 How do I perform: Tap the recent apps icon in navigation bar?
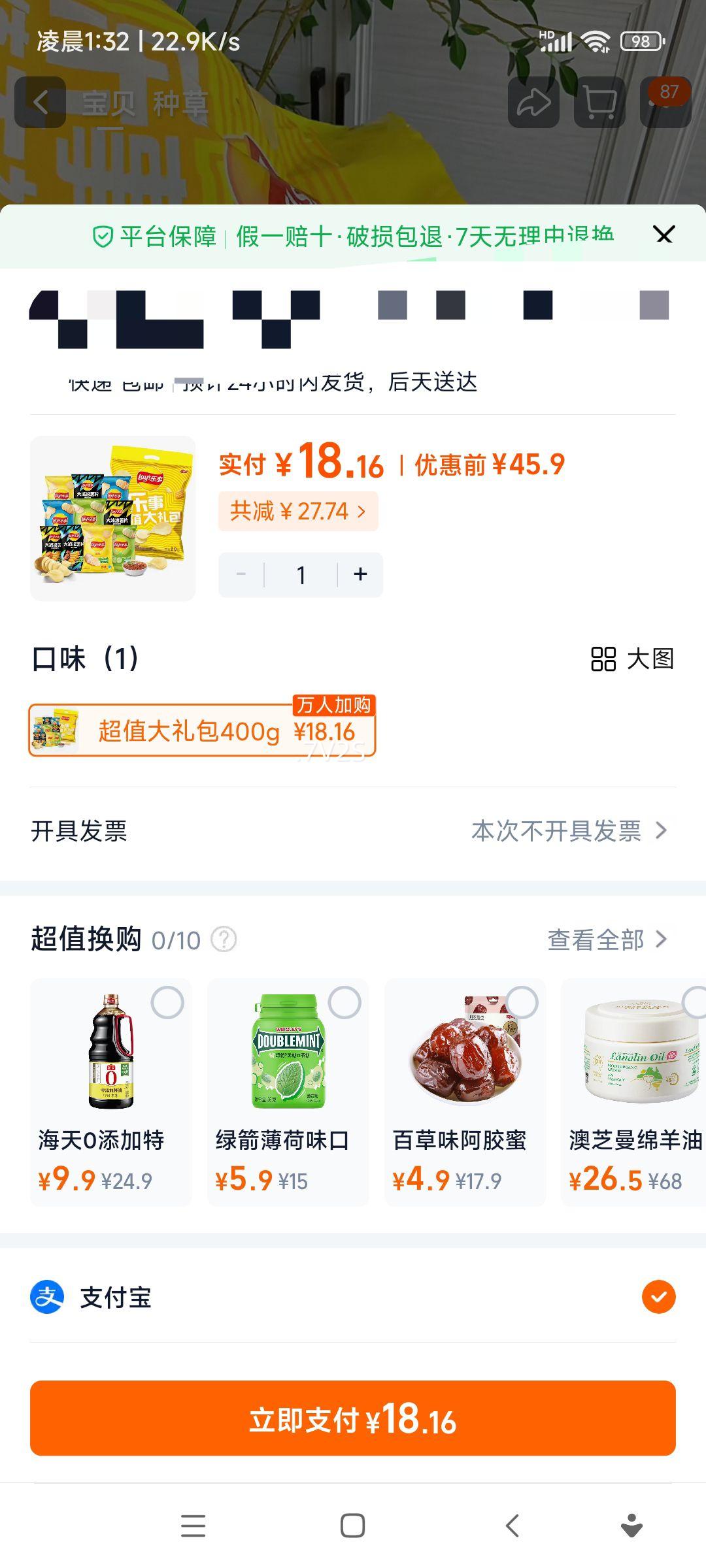[193, 1525]
